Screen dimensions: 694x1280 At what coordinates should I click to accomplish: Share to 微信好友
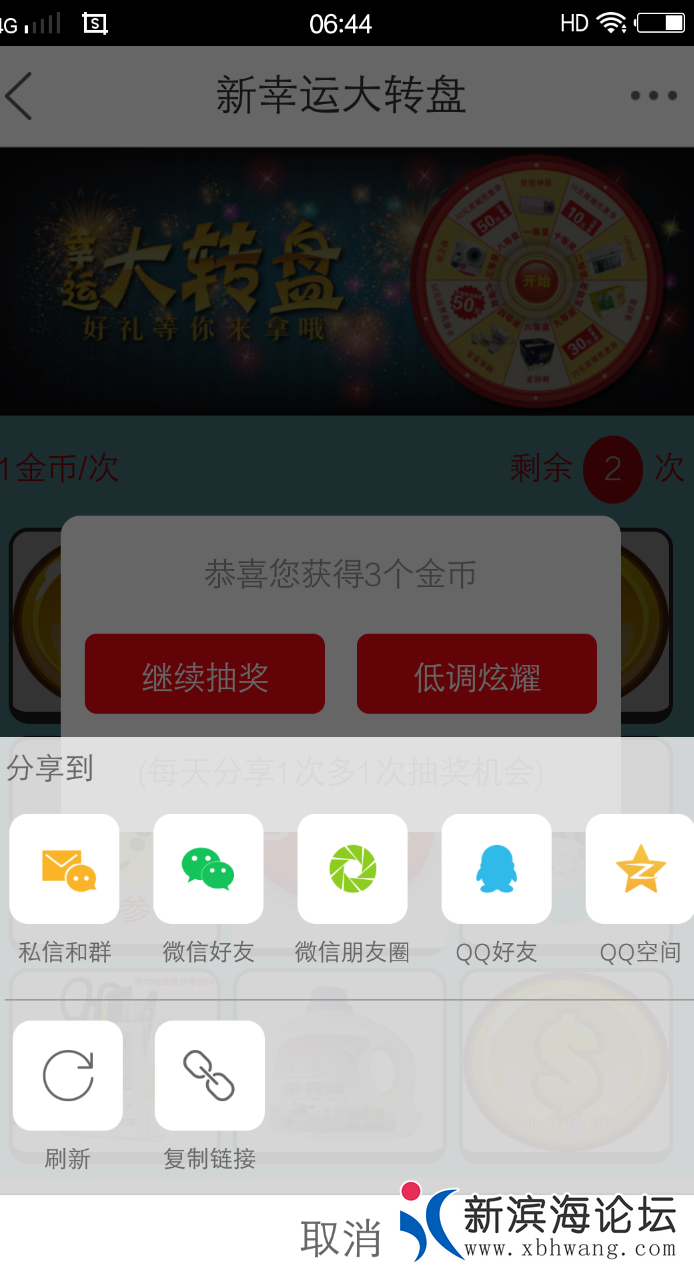(208, 869)
